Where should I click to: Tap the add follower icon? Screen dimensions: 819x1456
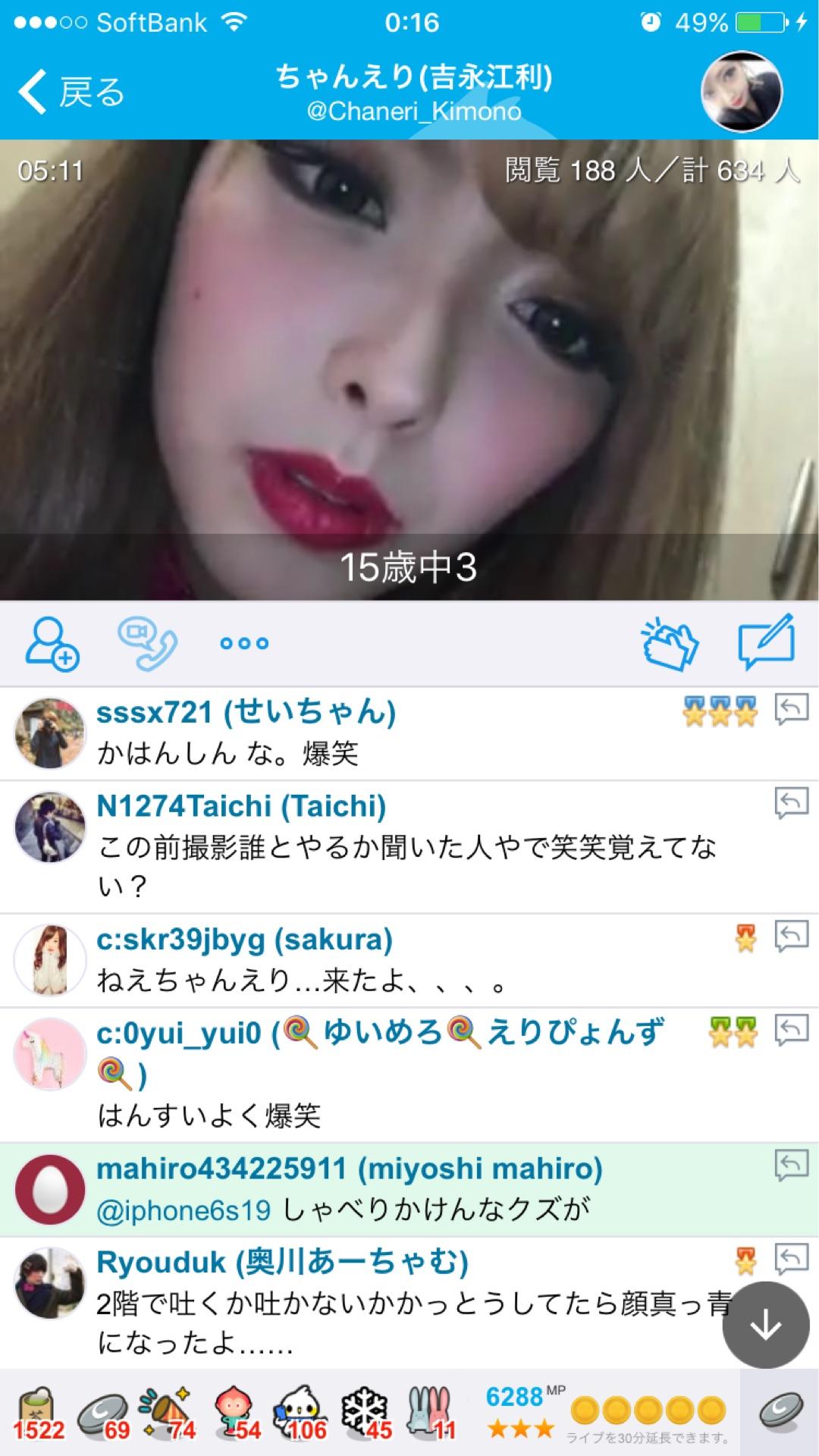point(52,643)
